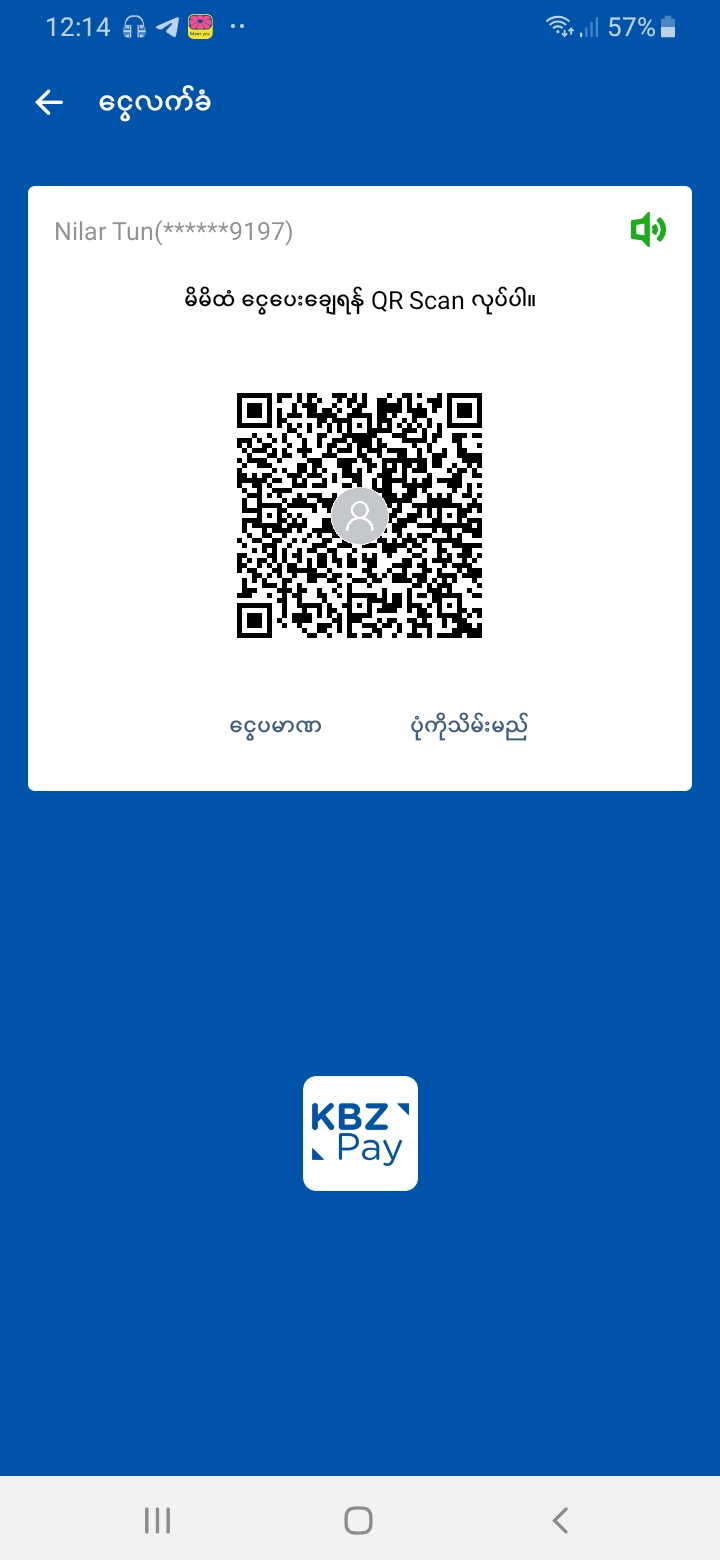This screenshot has height=1560, width=720.
Task: Toggle the green speaker sound icon
Action: tap(647, 231)
